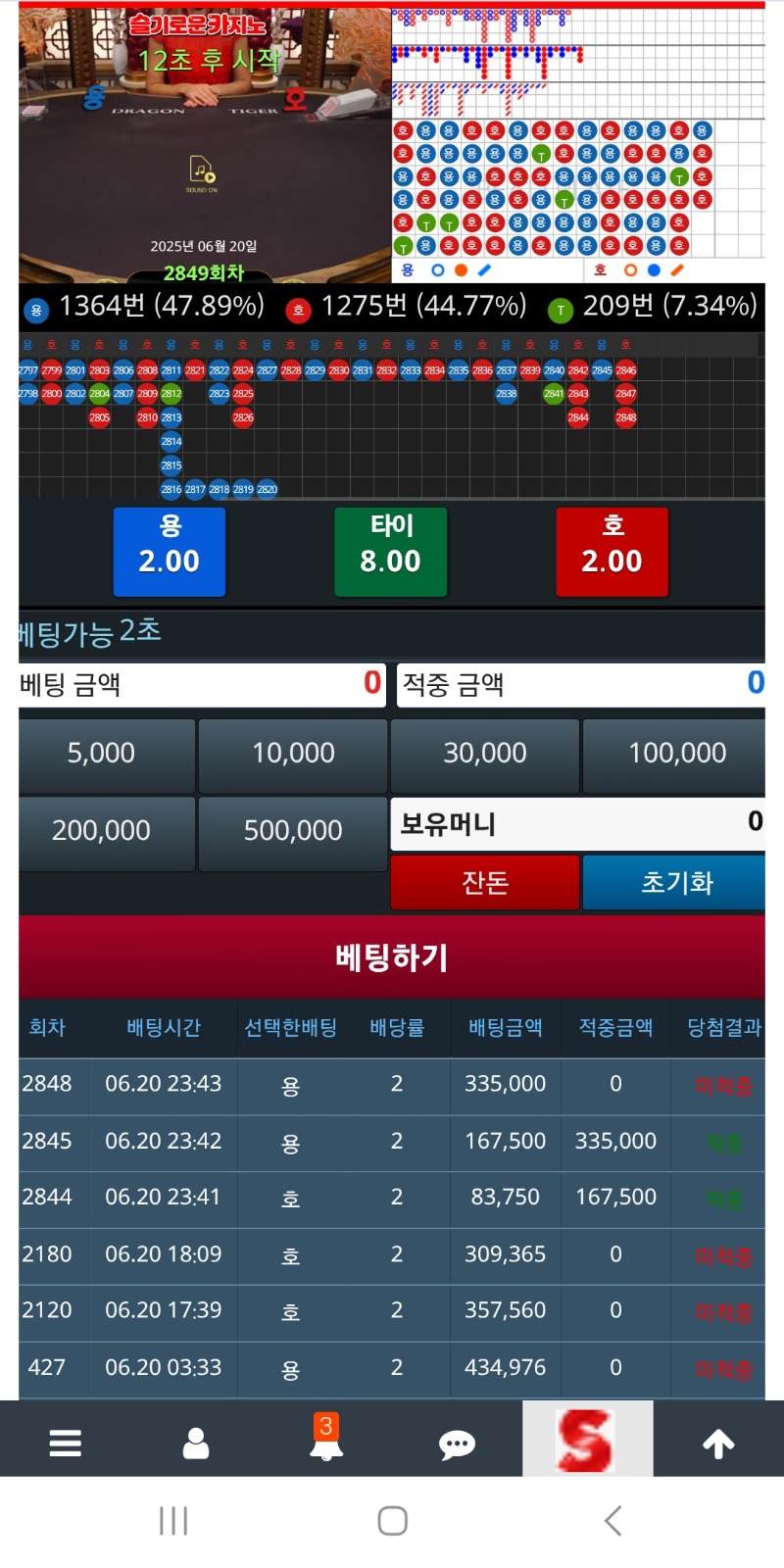Select the 타이 8.00 bet option
This screenshot has width=784, height=1568.
pyautogui.click(x=391, y=551)
